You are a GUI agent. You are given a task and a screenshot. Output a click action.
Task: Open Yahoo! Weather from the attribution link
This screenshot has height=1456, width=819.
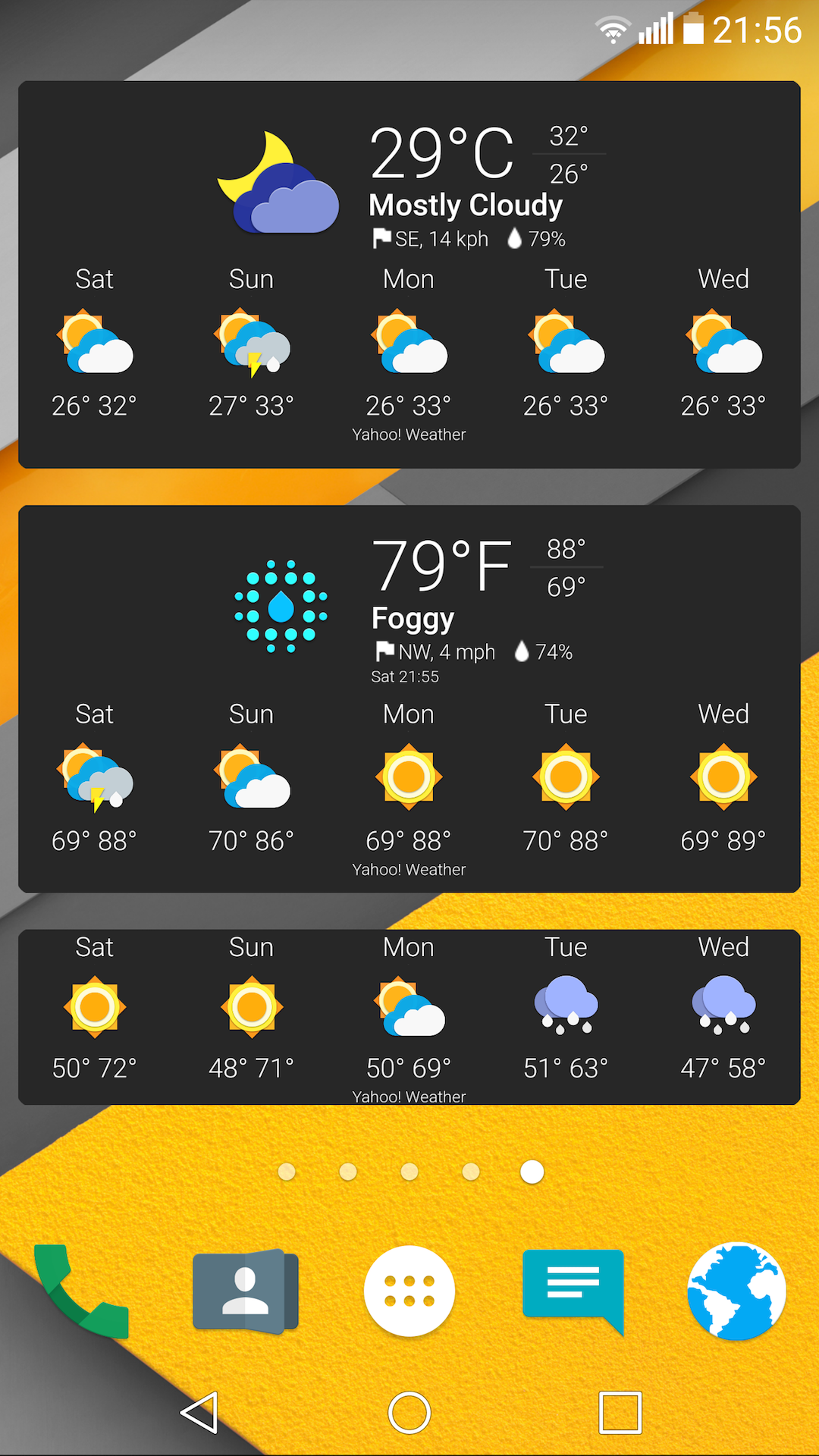(409, 434)
